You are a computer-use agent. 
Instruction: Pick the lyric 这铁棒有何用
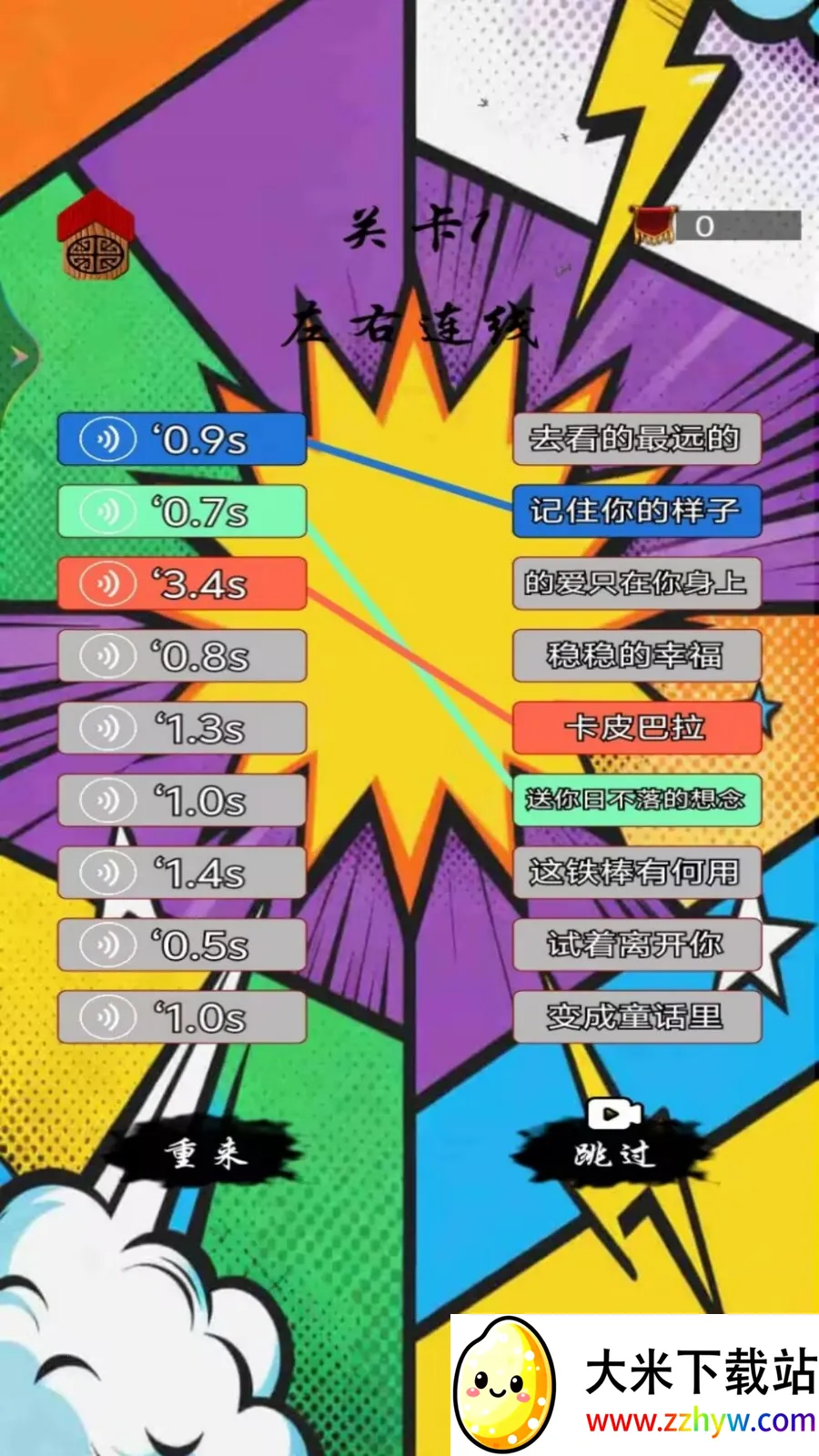click(636, 873)
